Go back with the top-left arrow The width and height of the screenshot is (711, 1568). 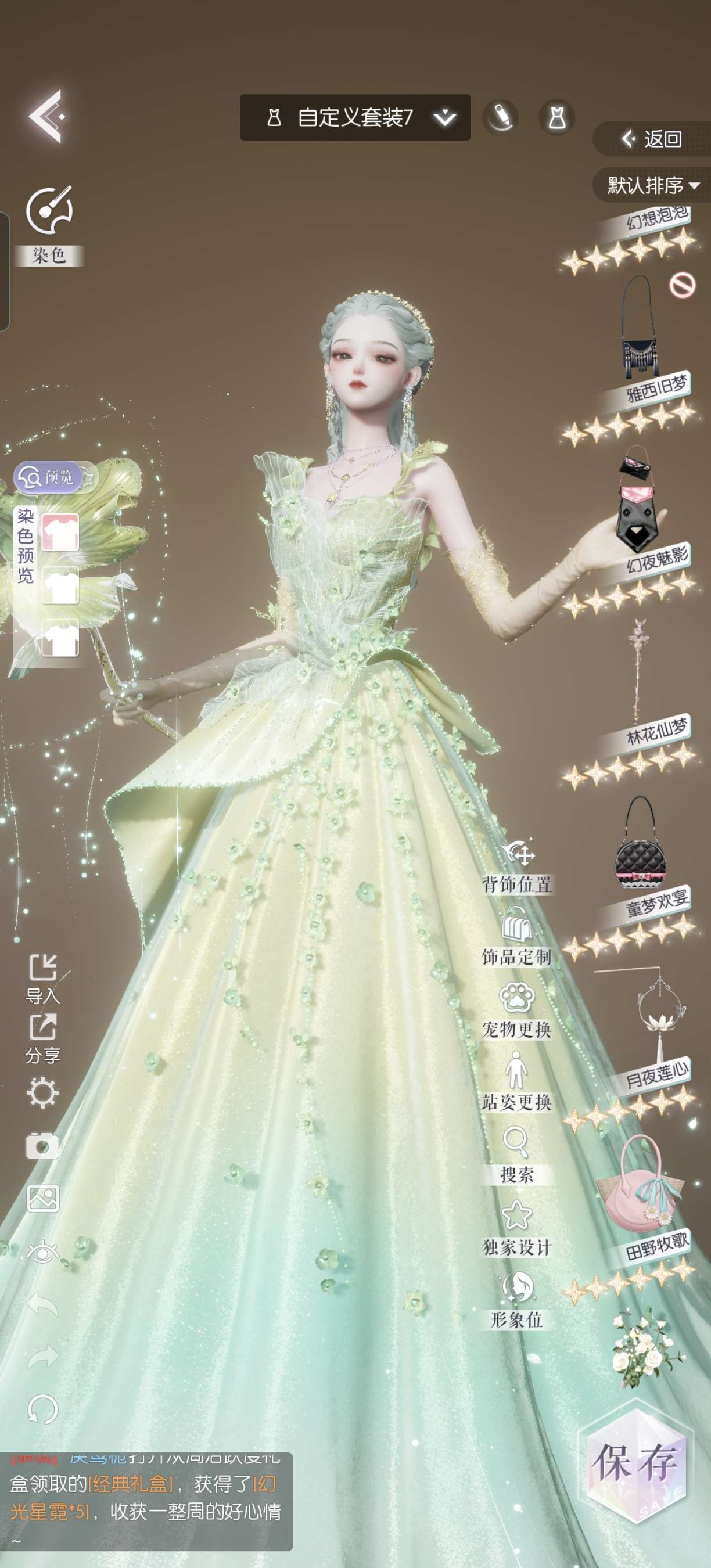click(x=46, y=116)
